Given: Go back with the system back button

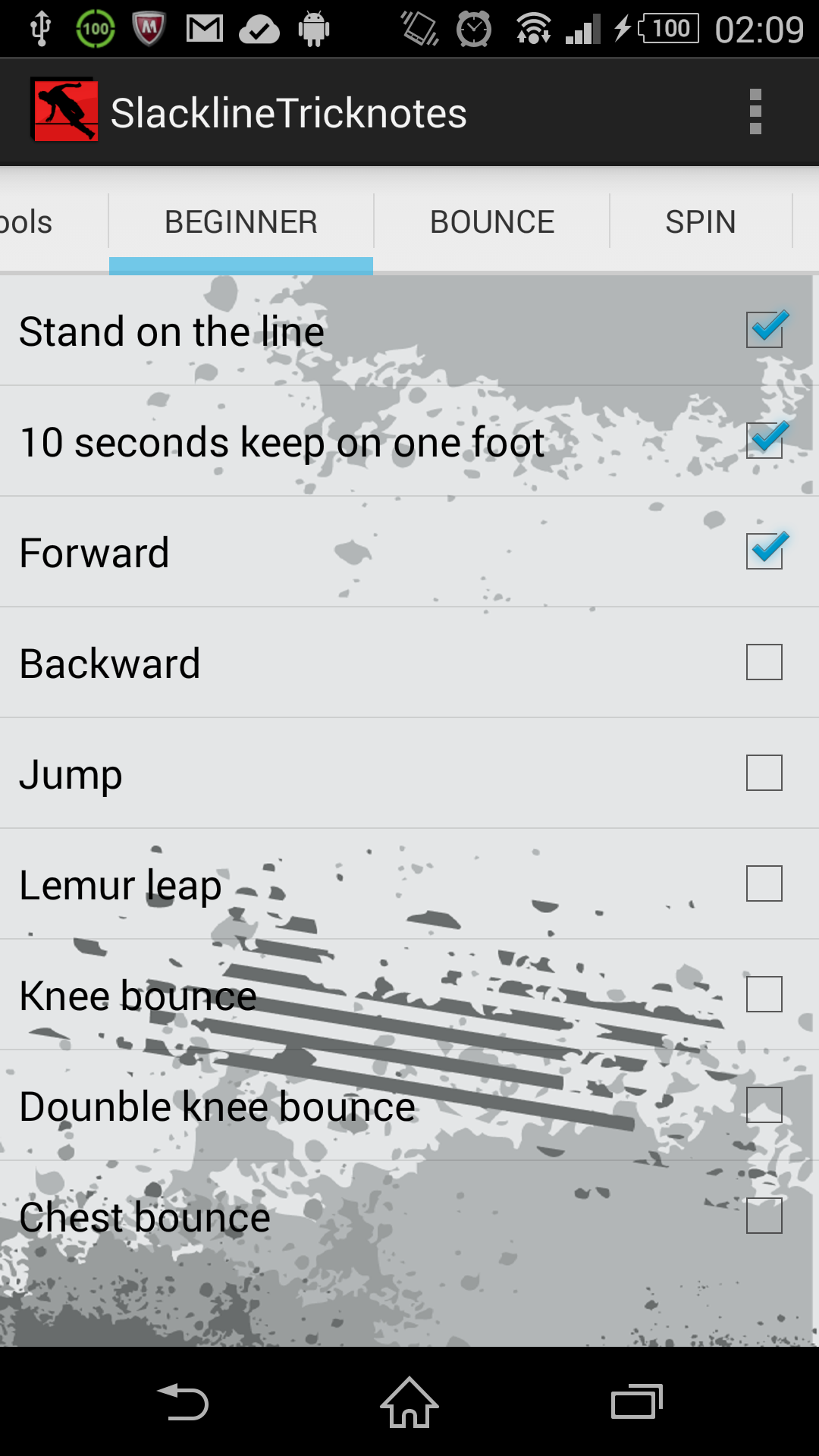Looking at the screenshot, I should tap(183, 1402).
